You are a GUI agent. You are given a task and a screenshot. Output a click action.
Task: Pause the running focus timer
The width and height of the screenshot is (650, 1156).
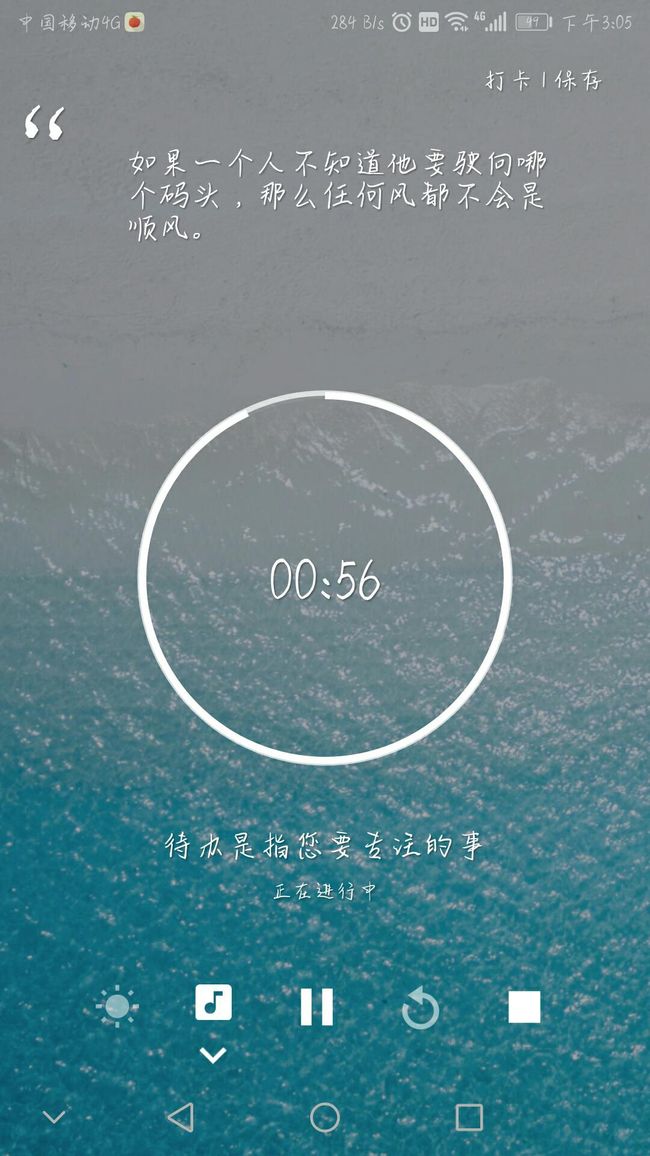(317, 1006)
